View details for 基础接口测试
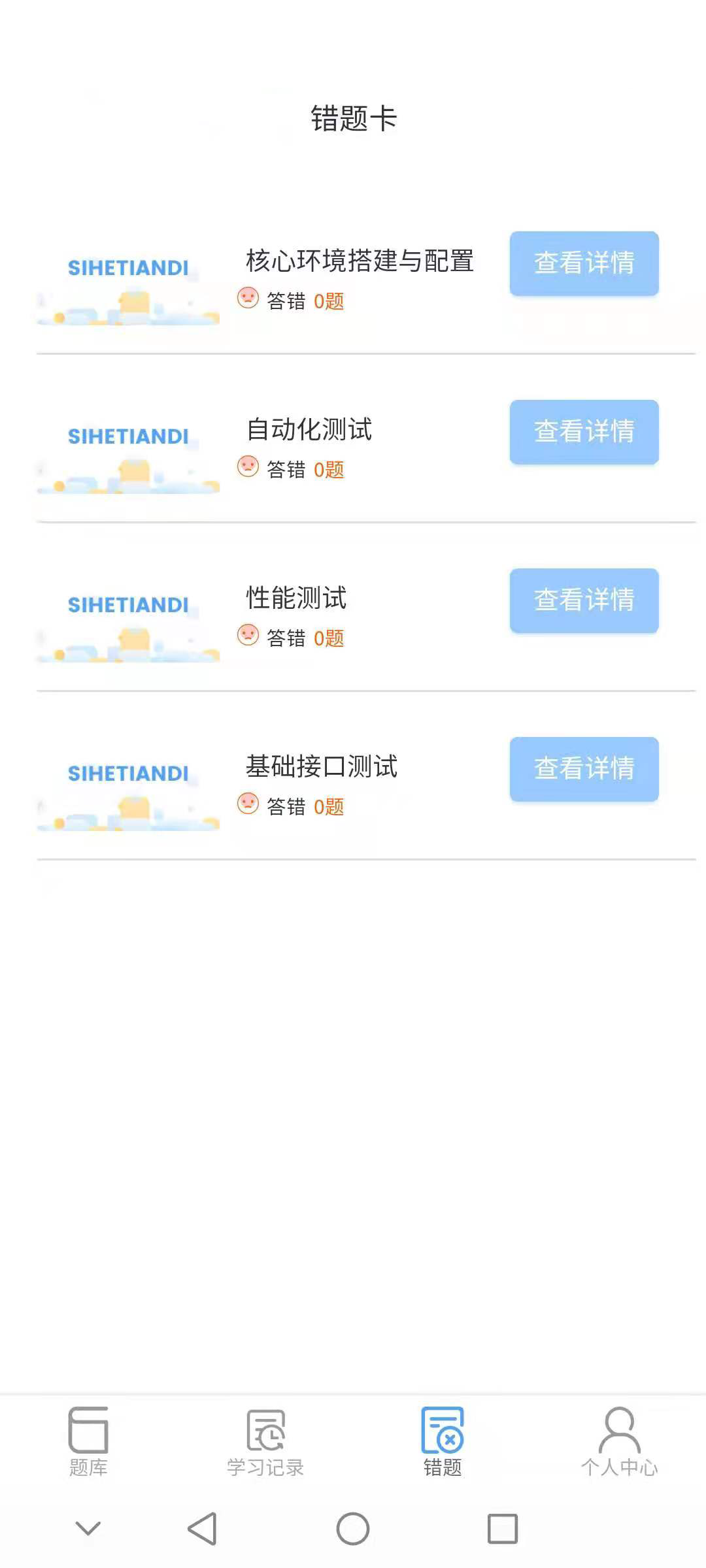Image resolution: width=706 pixels, height=1568 pixels. point(584,770)
